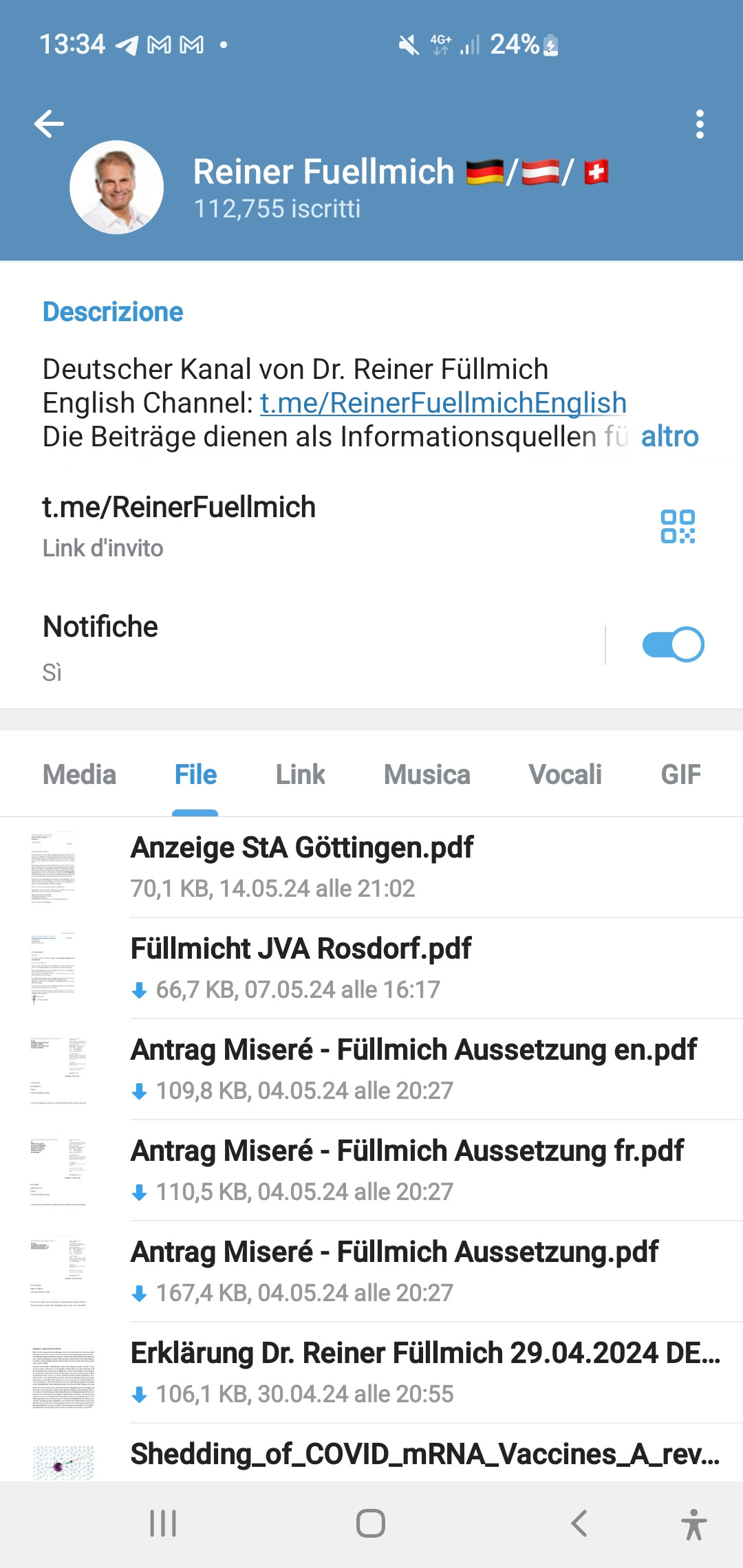Expand the description with "altro"
The width and height of the screenshot is (743, 1568).
(x=669, y=437)
